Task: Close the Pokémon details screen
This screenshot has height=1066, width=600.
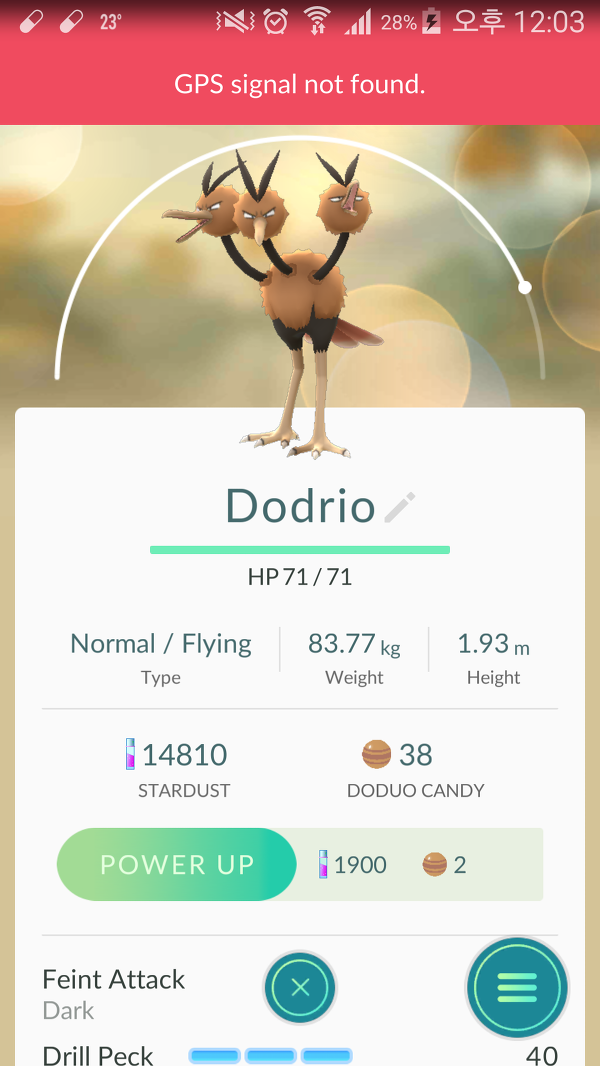Action: pos(300,987)
